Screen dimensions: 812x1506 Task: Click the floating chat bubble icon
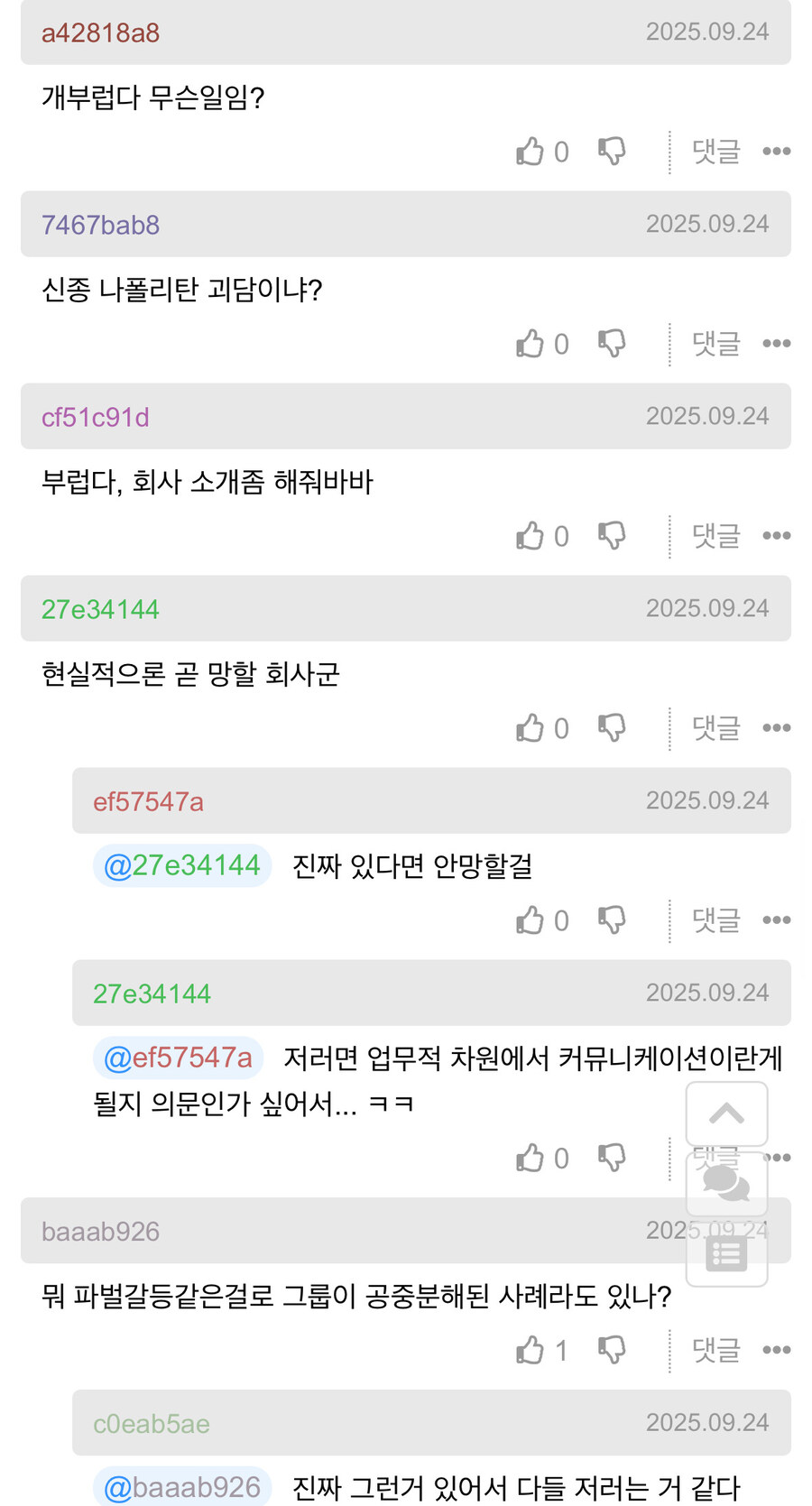(727, 1184)
